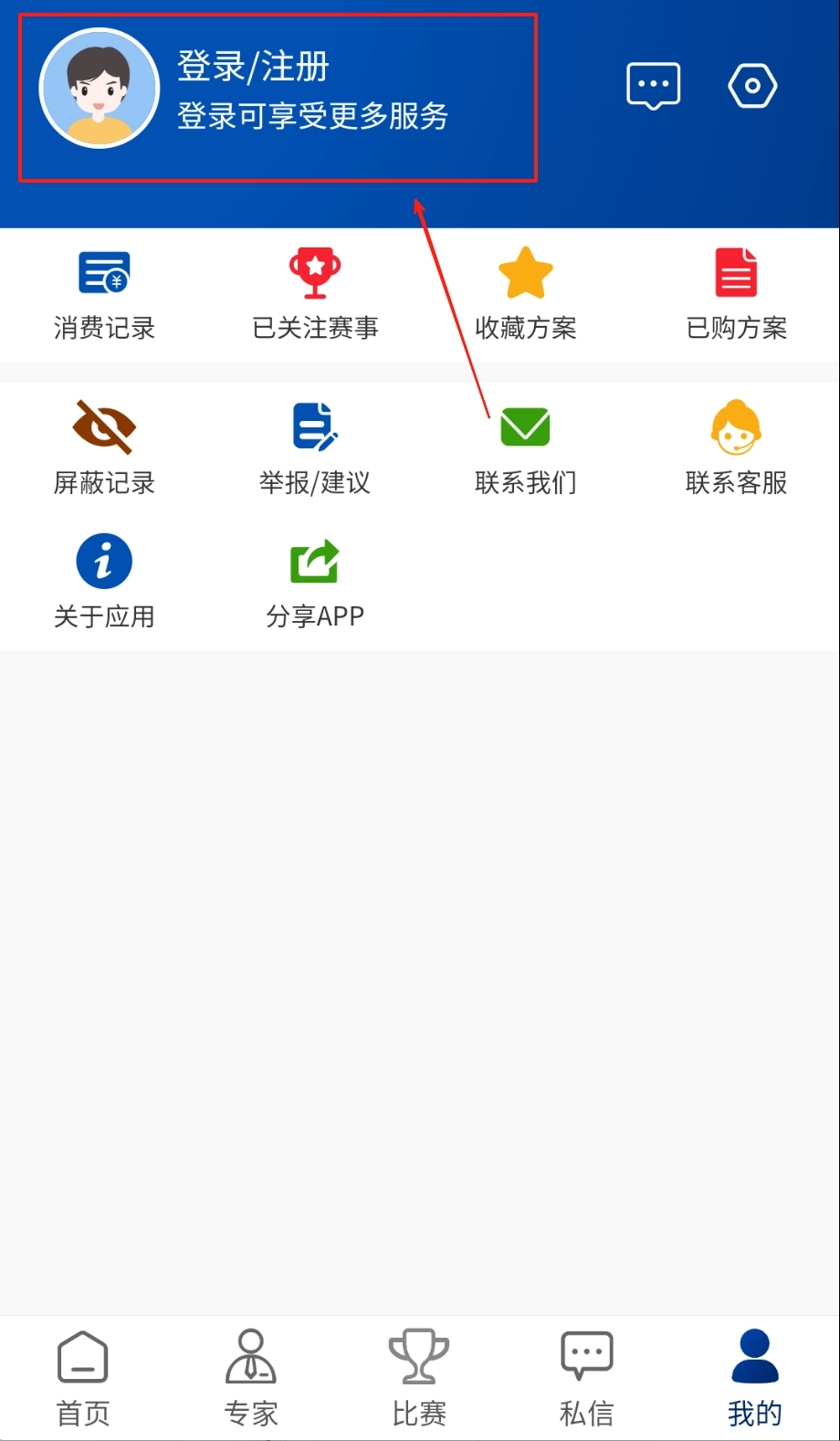Share the app via 分享APP
This screenshot has width=840, height=1441.
[x=315, y=582]
